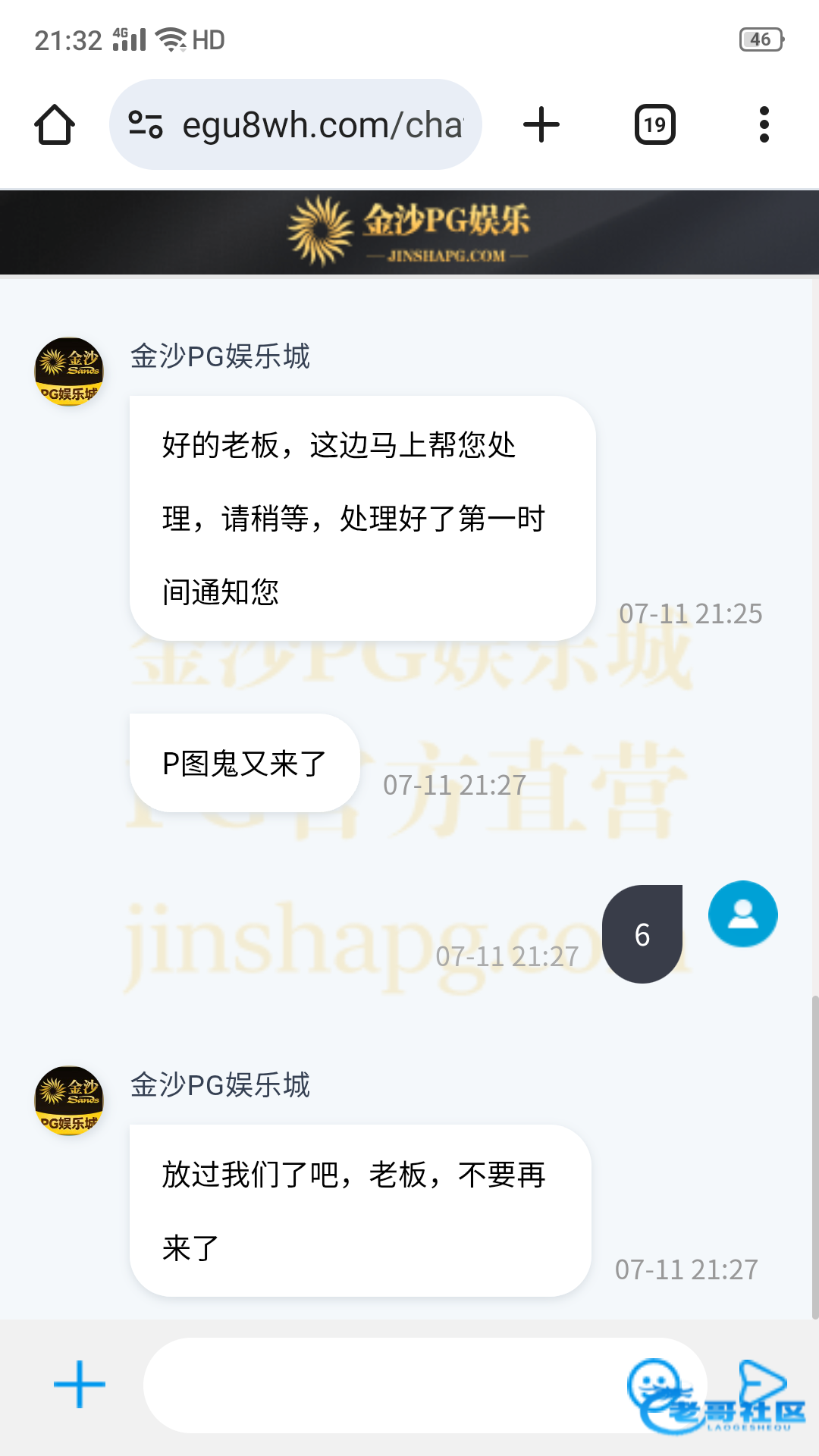Open the browser overflow menu
Image resolution: width=819 pixels, height=1456 pixels.
pos(764,124)
